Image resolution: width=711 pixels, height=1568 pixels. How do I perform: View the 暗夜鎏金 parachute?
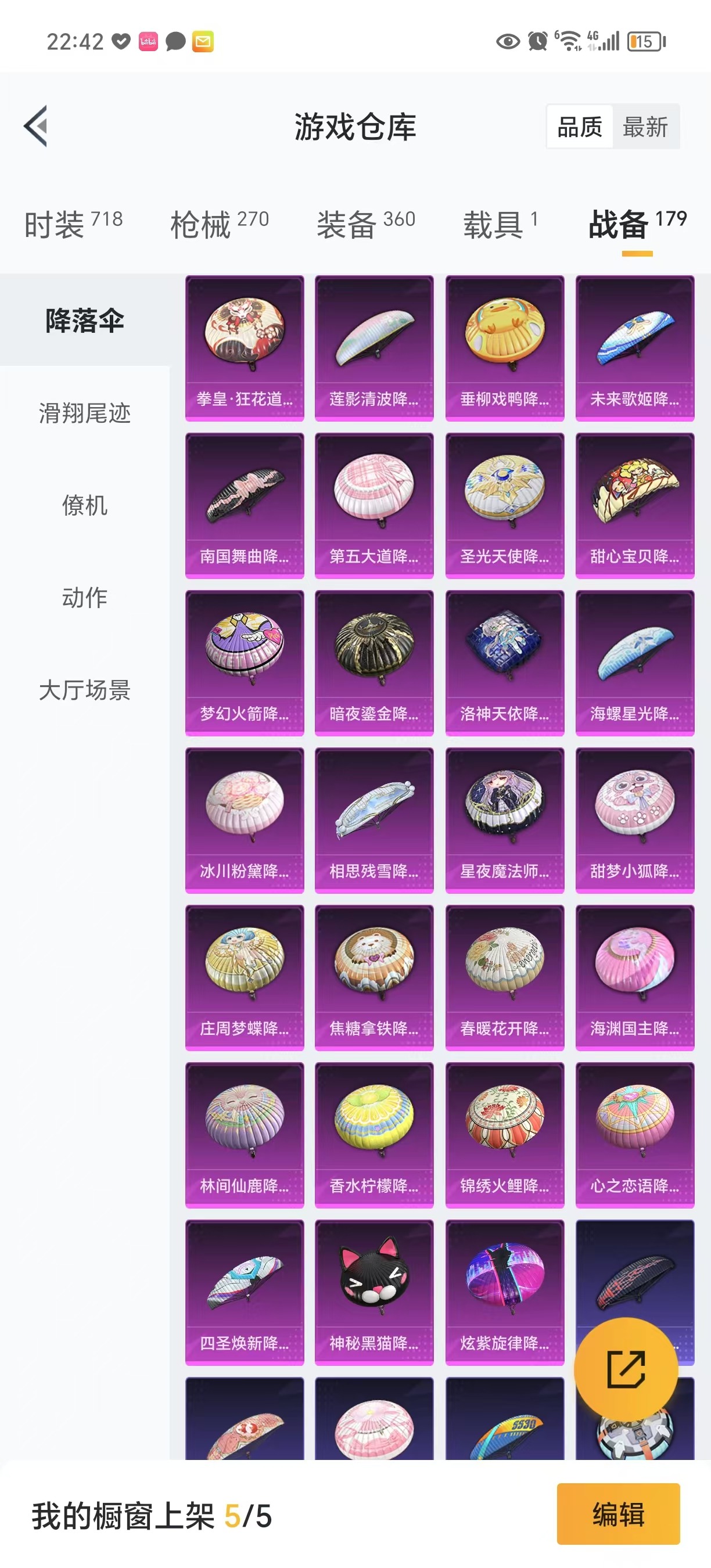click(x=374, y=663)
